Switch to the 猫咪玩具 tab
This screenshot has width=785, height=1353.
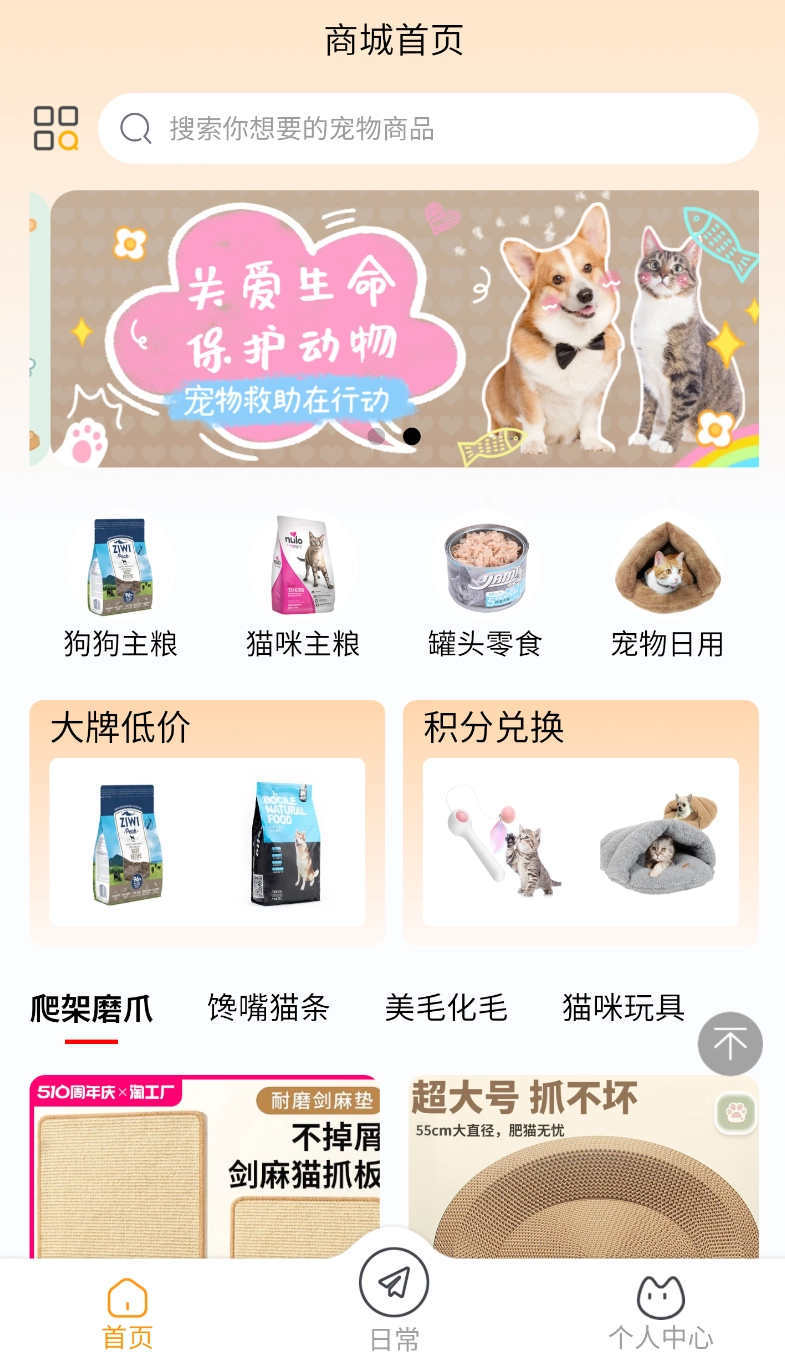623,1008
